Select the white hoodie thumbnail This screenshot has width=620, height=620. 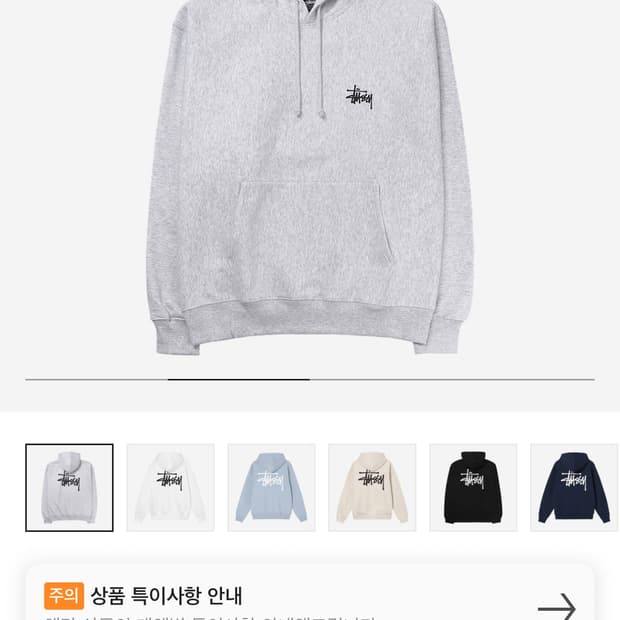tap(170, 487)
